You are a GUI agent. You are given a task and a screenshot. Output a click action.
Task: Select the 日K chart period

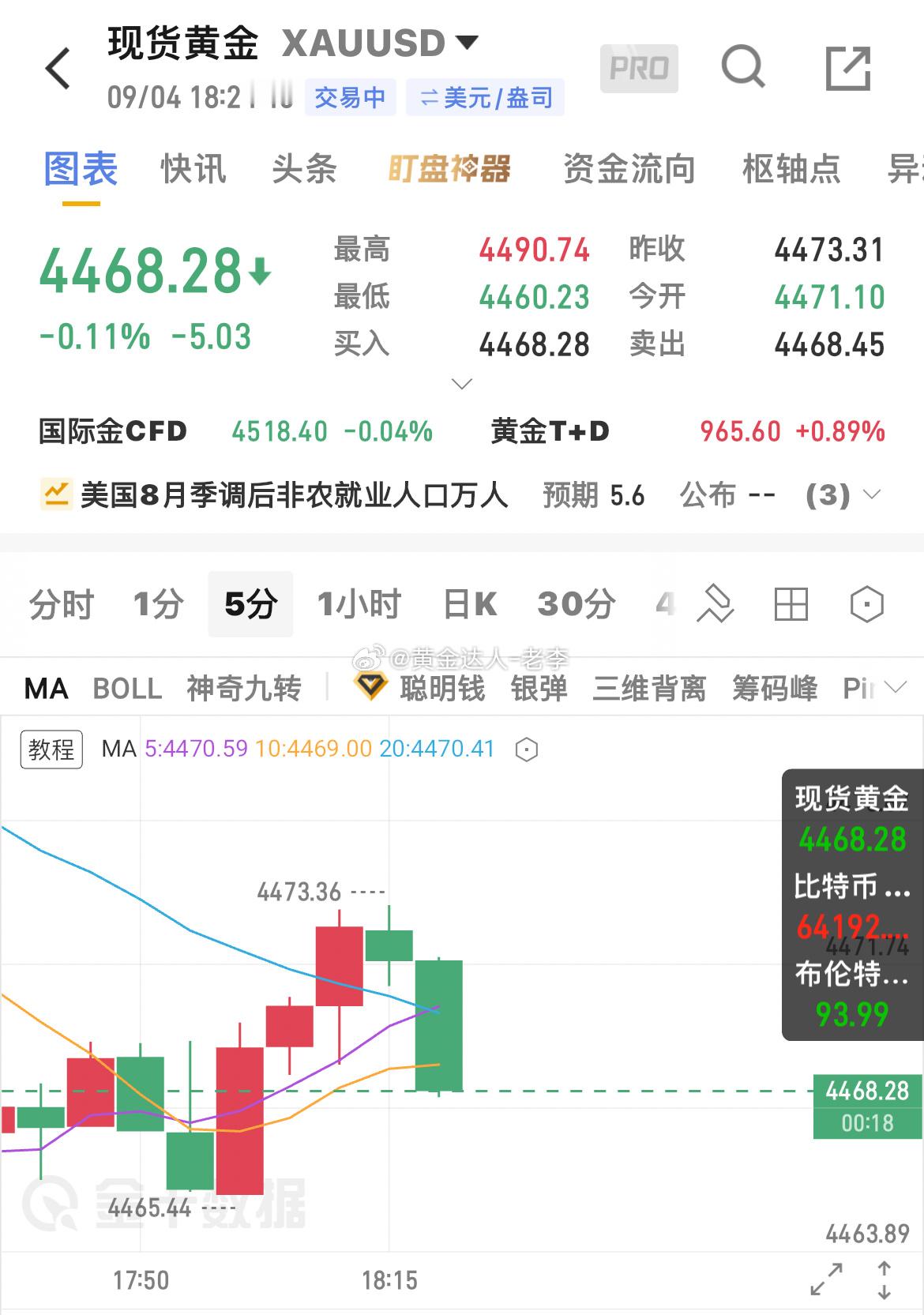(470, 605)
